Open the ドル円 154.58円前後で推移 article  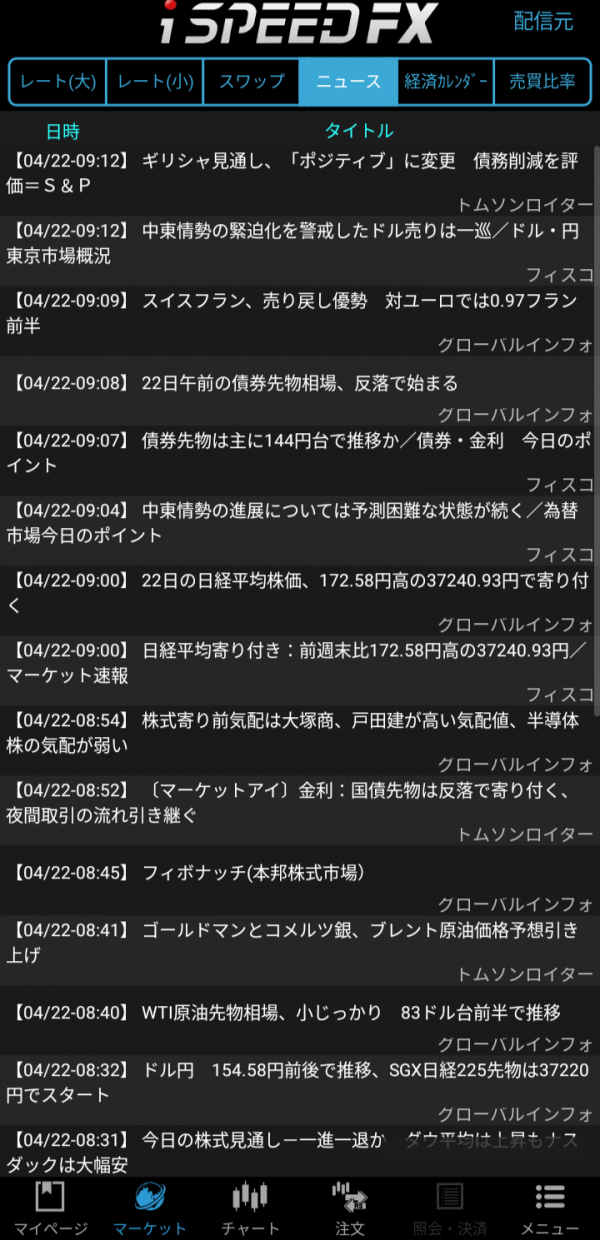pos(298,1082)
